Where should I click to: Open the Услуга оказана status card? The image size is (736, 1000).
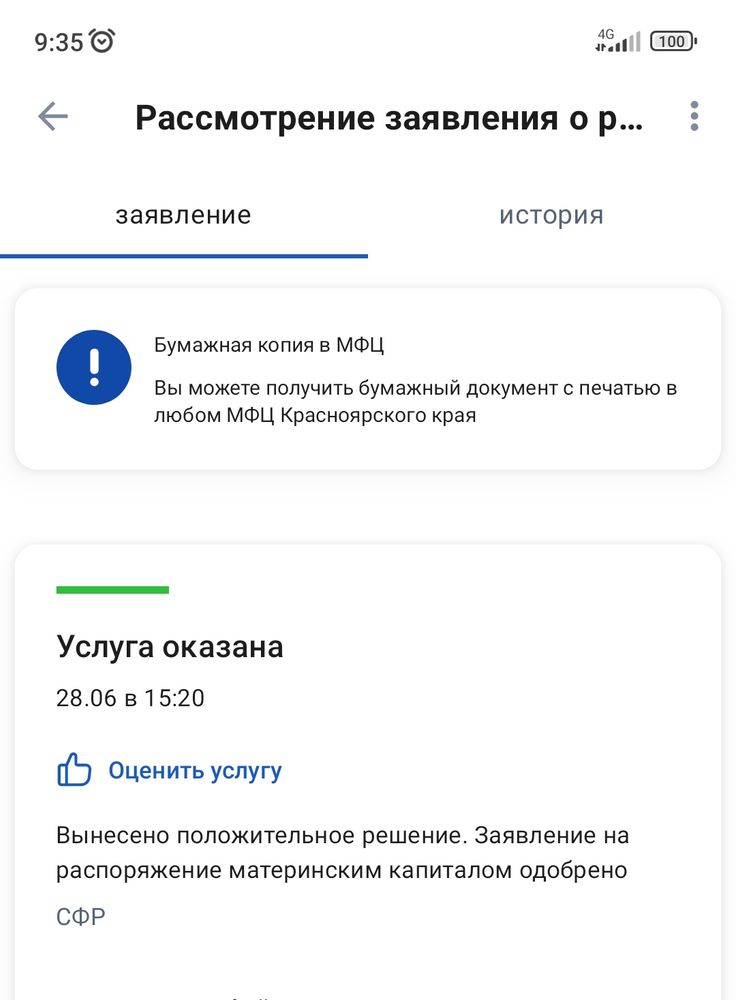(368, 750)
